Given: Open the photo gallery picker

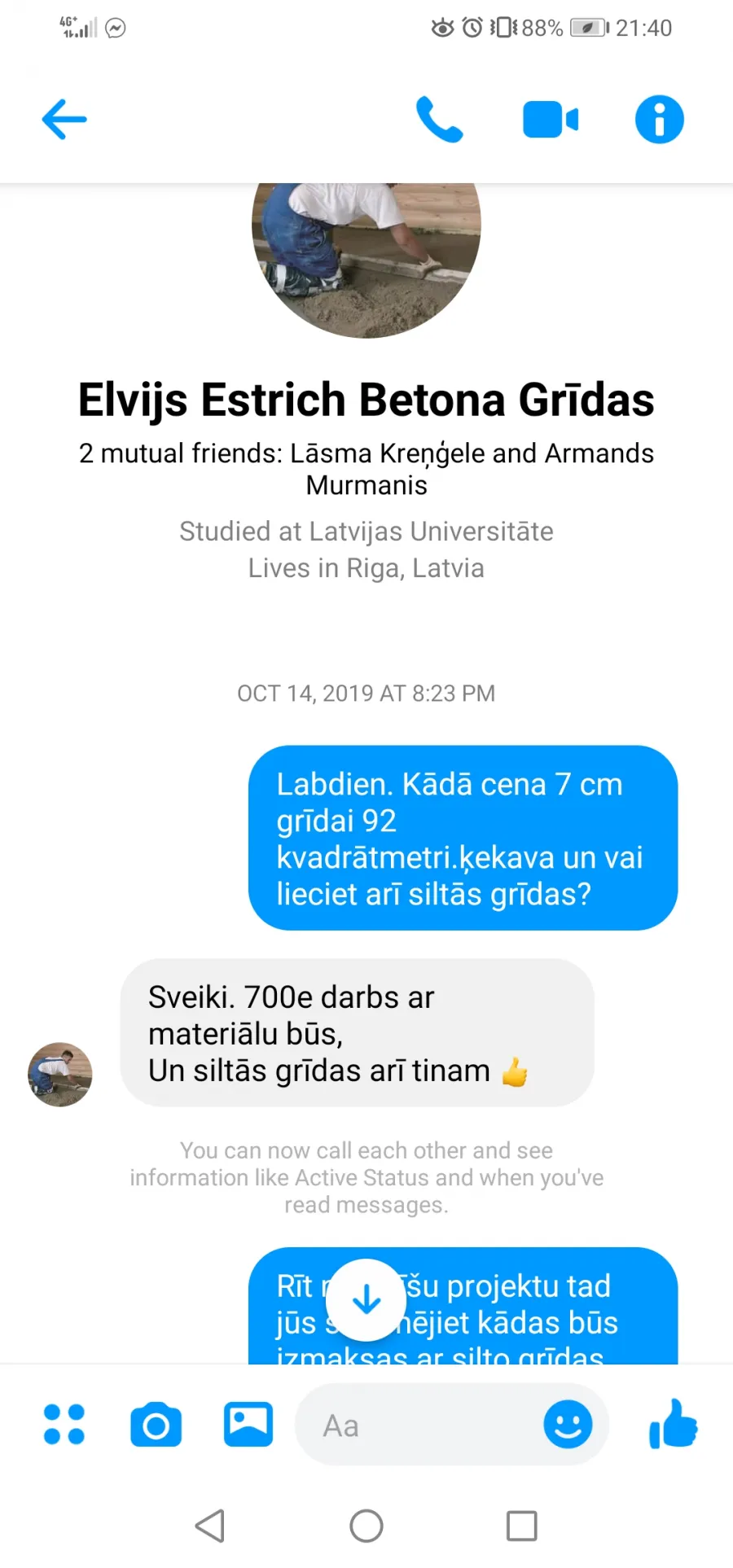Looking at the screenshot, I should click(x=248, y=1425).
